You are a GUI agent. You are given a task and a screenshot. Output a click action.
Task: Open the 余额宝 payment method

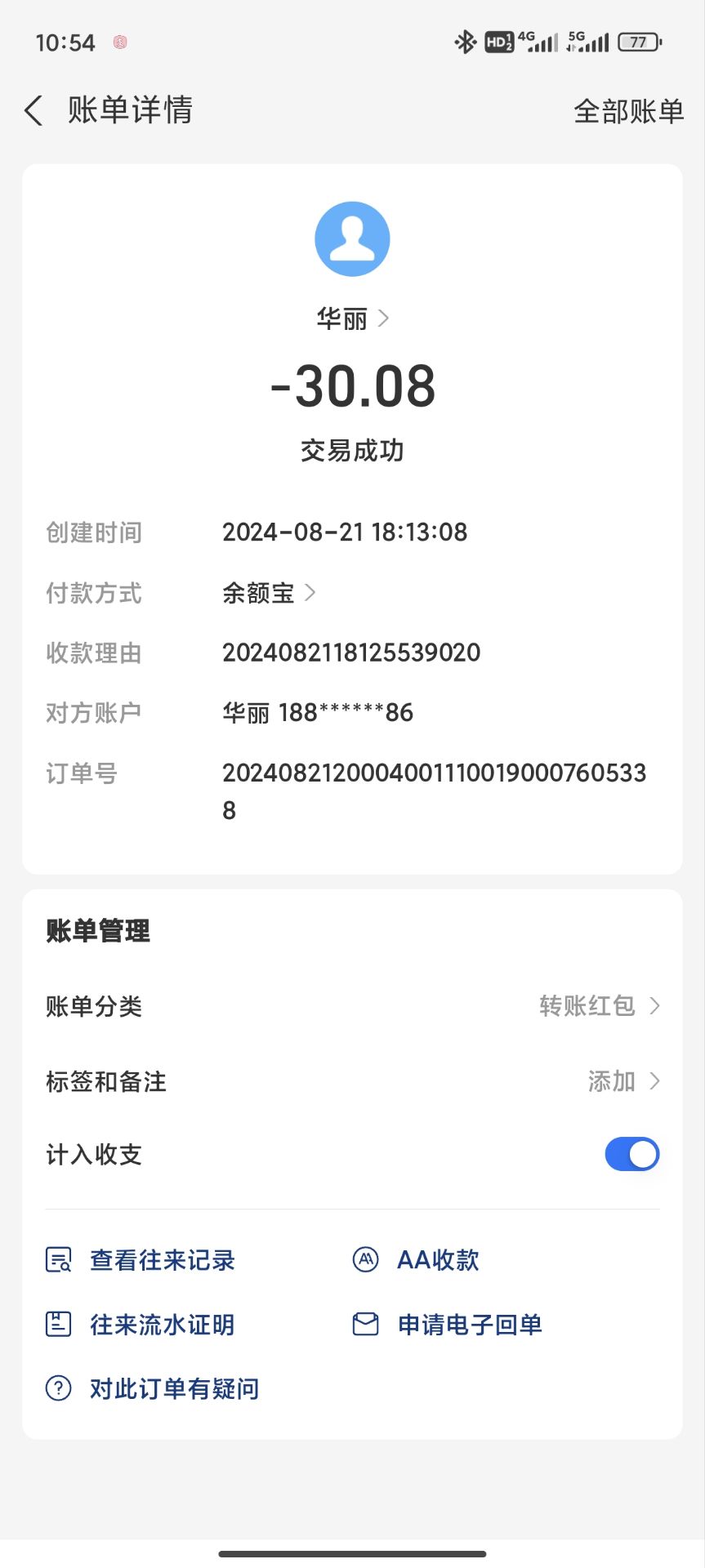[x=268, y=593]
